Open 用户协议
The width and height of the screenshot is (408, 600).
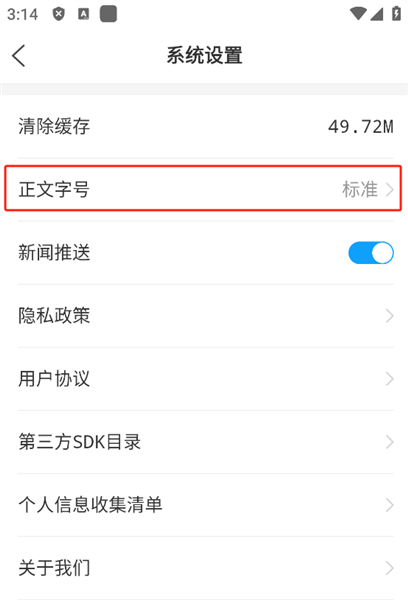coord(204,379)
